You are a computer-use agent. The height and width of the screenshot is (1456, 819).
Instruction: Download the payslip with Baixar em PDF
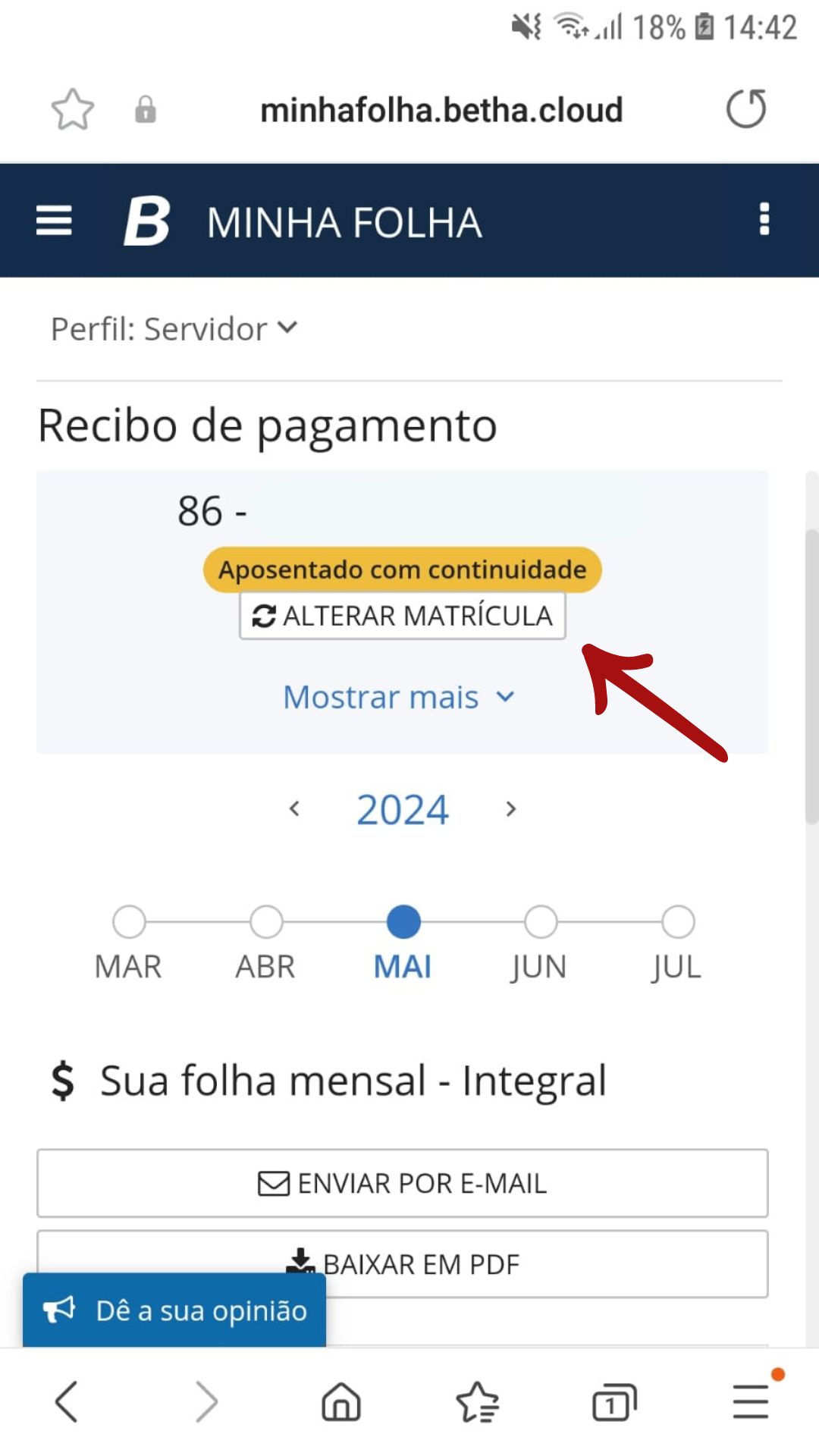tap(403, 1264)
